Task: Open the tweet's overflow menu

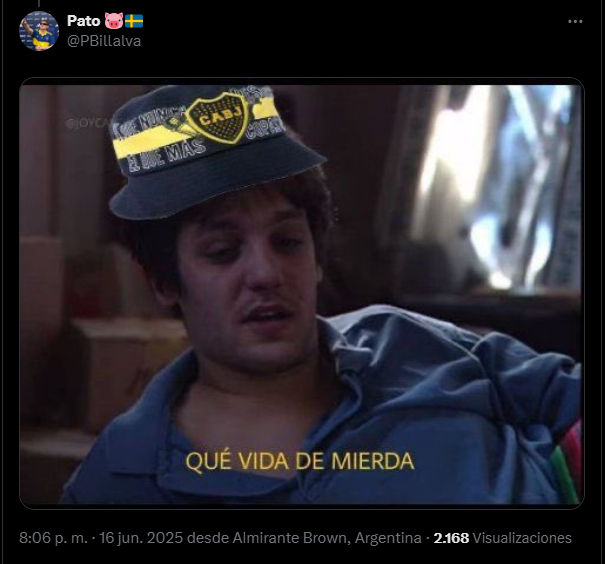Action: [x=575, y=21]
